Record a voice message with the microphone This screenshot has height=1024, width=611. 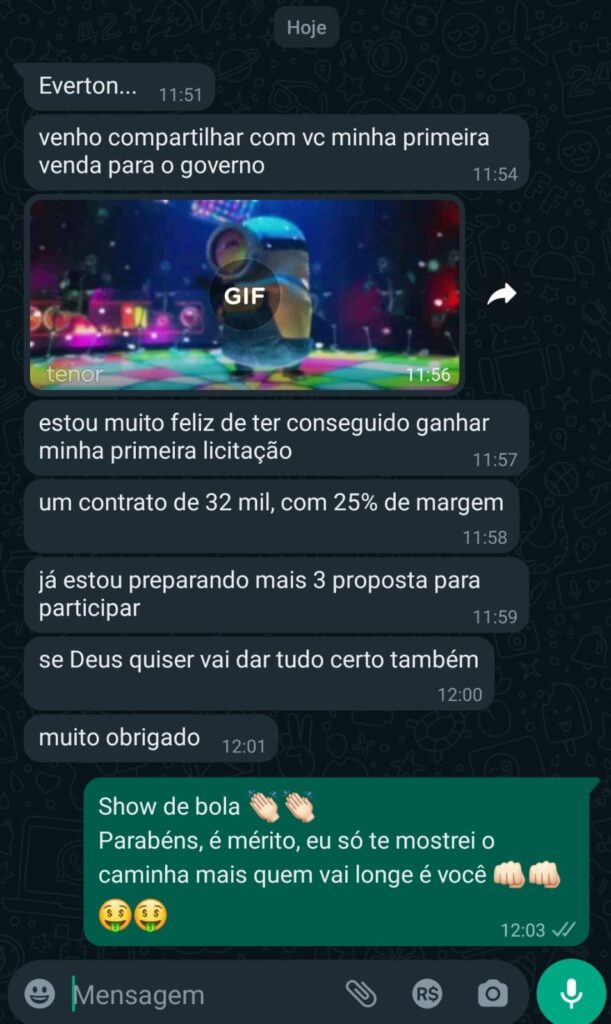click(571, 993)
